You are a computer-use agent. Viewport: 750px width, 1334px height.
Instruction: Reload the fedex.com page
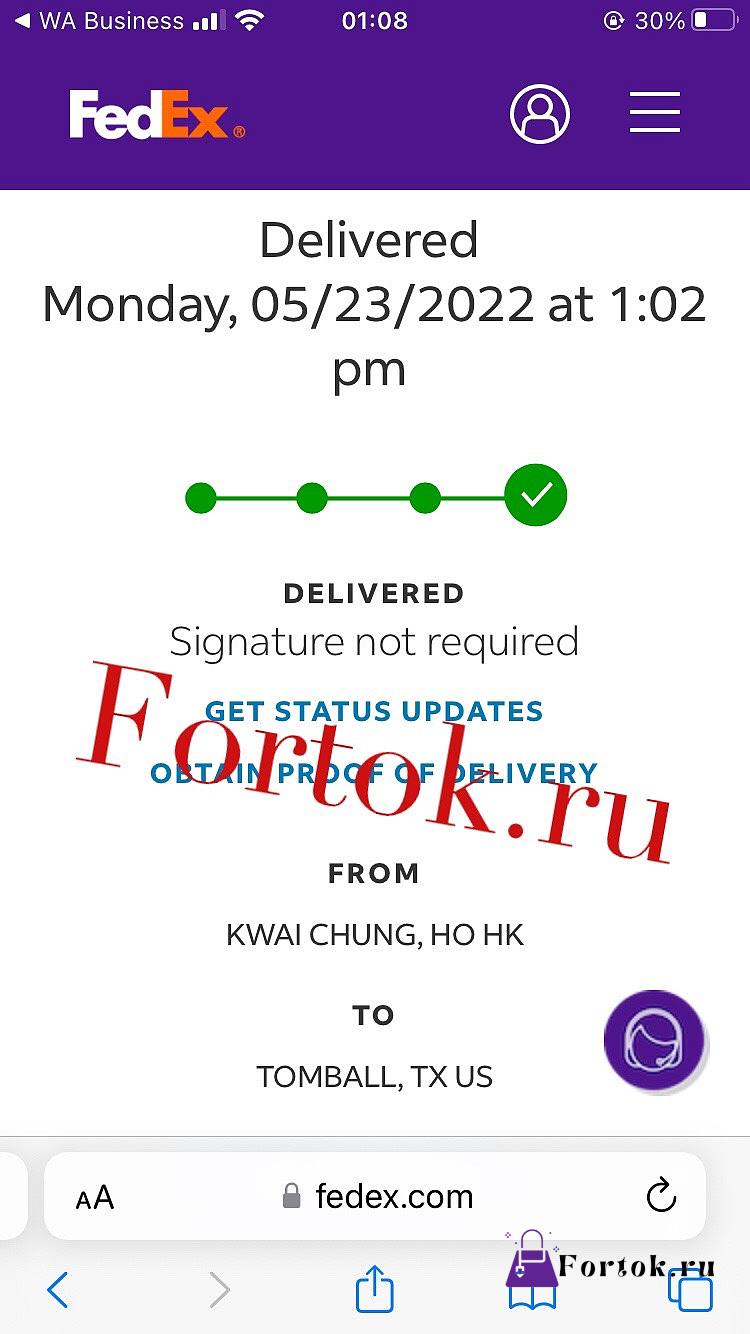pyautogui.click(x=661, y=1196)
